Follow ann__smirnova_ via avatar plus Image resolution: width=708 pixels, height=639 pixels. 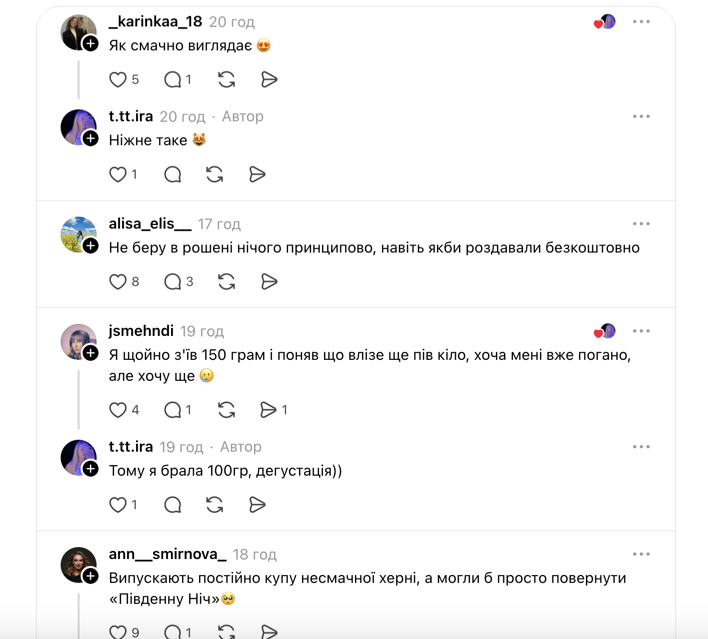(x=91, y=576)
